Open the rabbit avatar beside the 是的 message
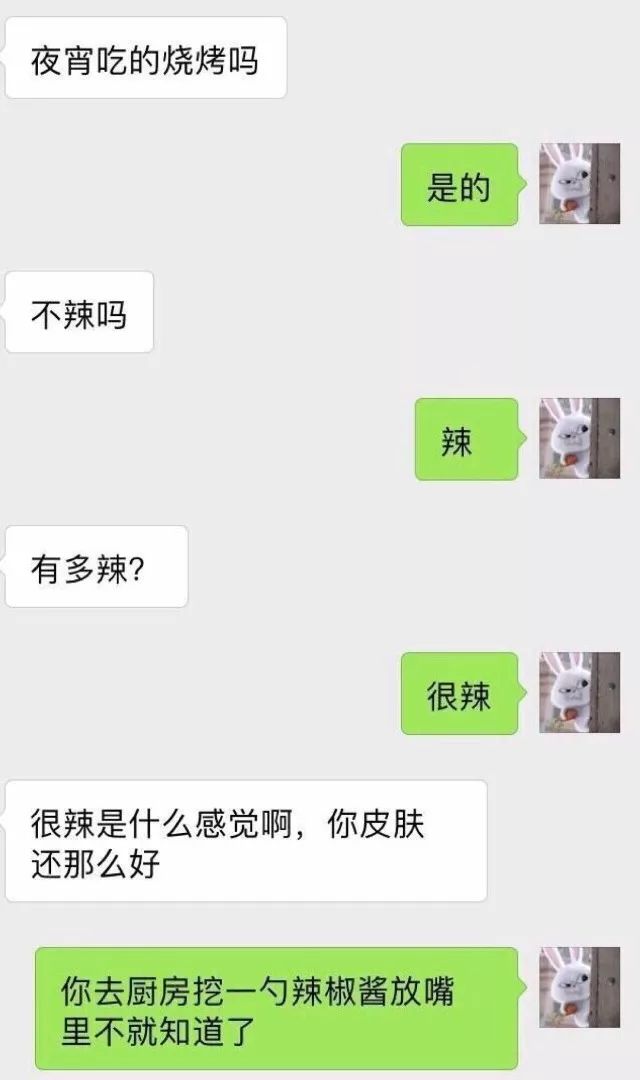 tap(579, 184)
